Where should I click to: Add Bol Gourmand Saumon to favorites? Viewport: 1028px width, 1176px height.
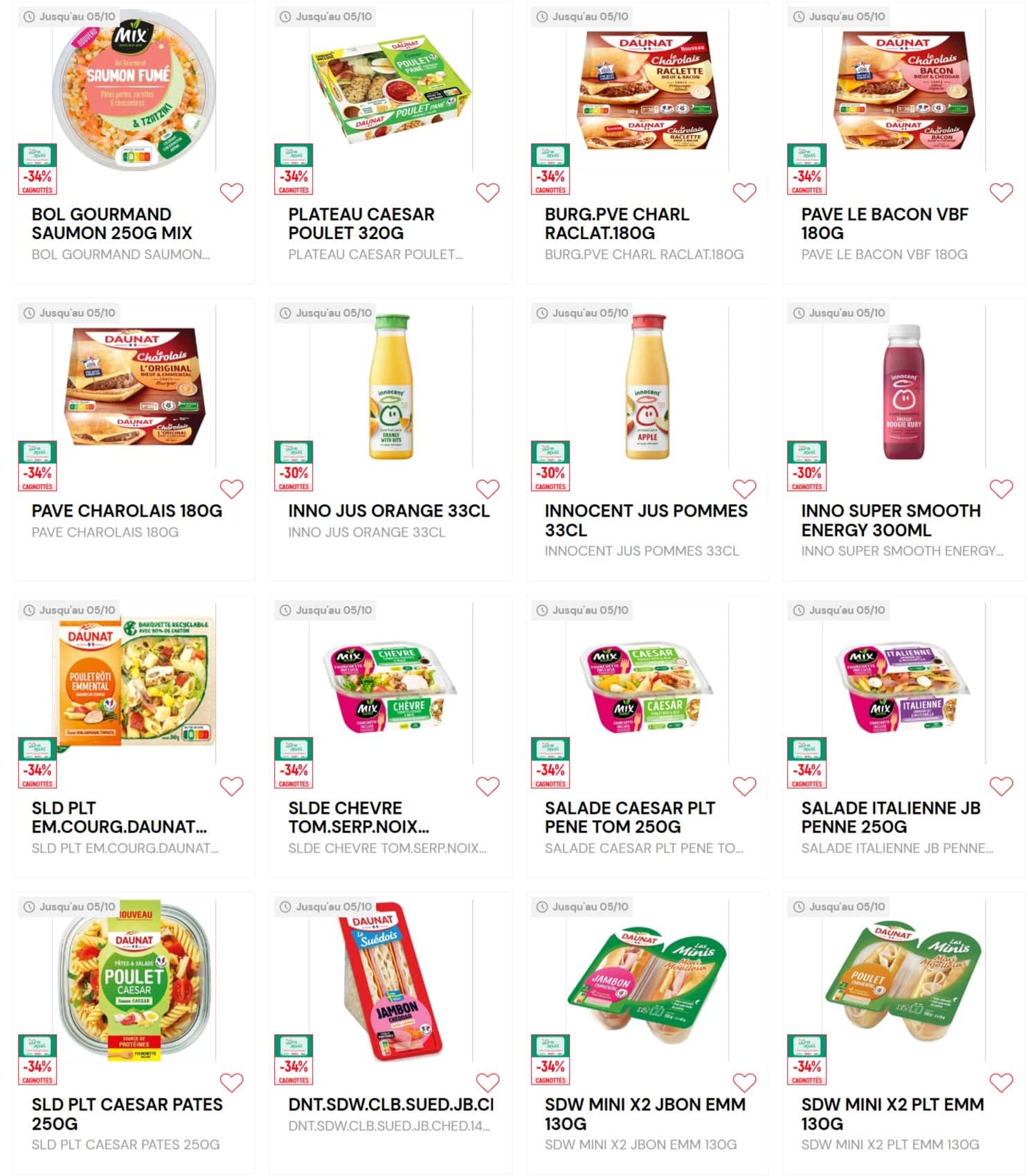231,193
